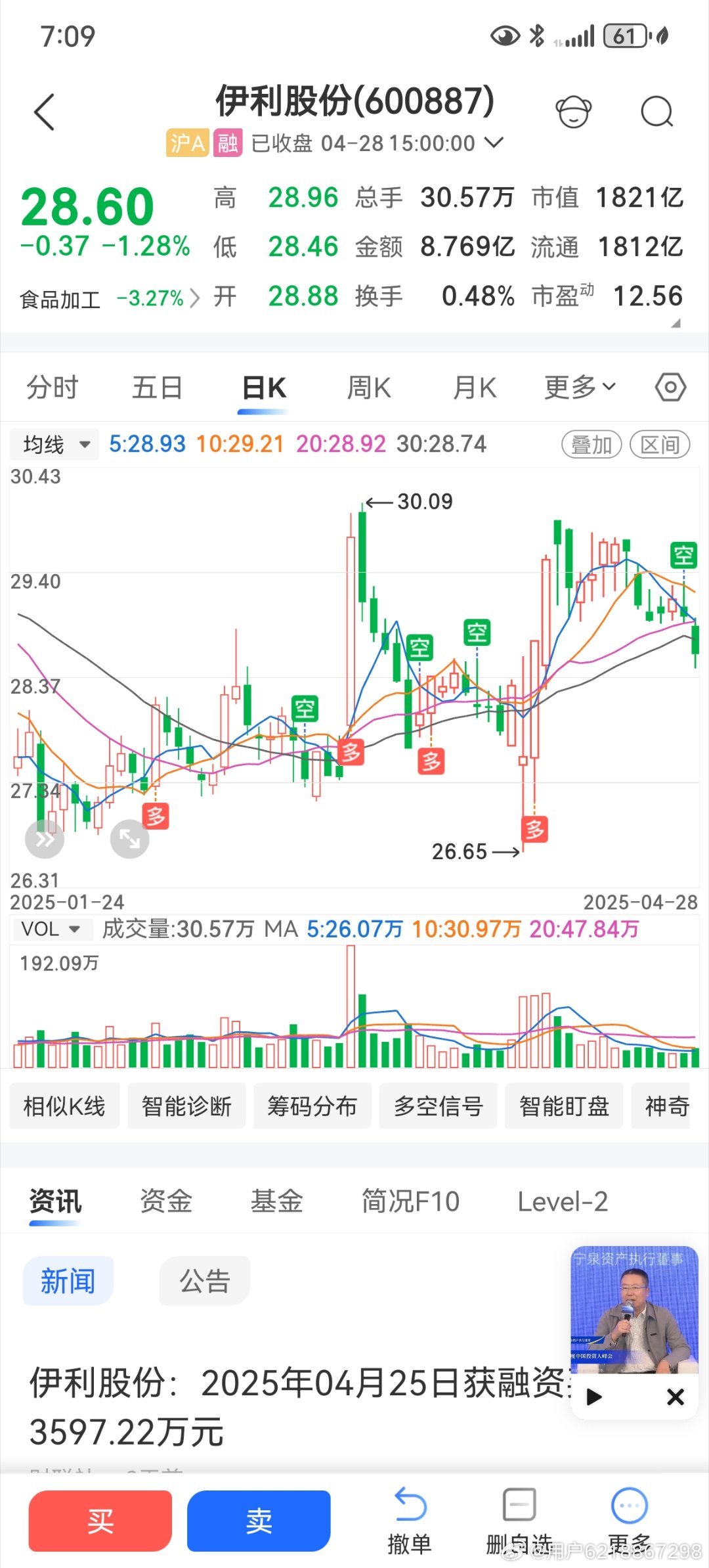Expand the 更多 chart period dropdown
709x1568 pixels.
pyautogui.click(x=580, y=388)
